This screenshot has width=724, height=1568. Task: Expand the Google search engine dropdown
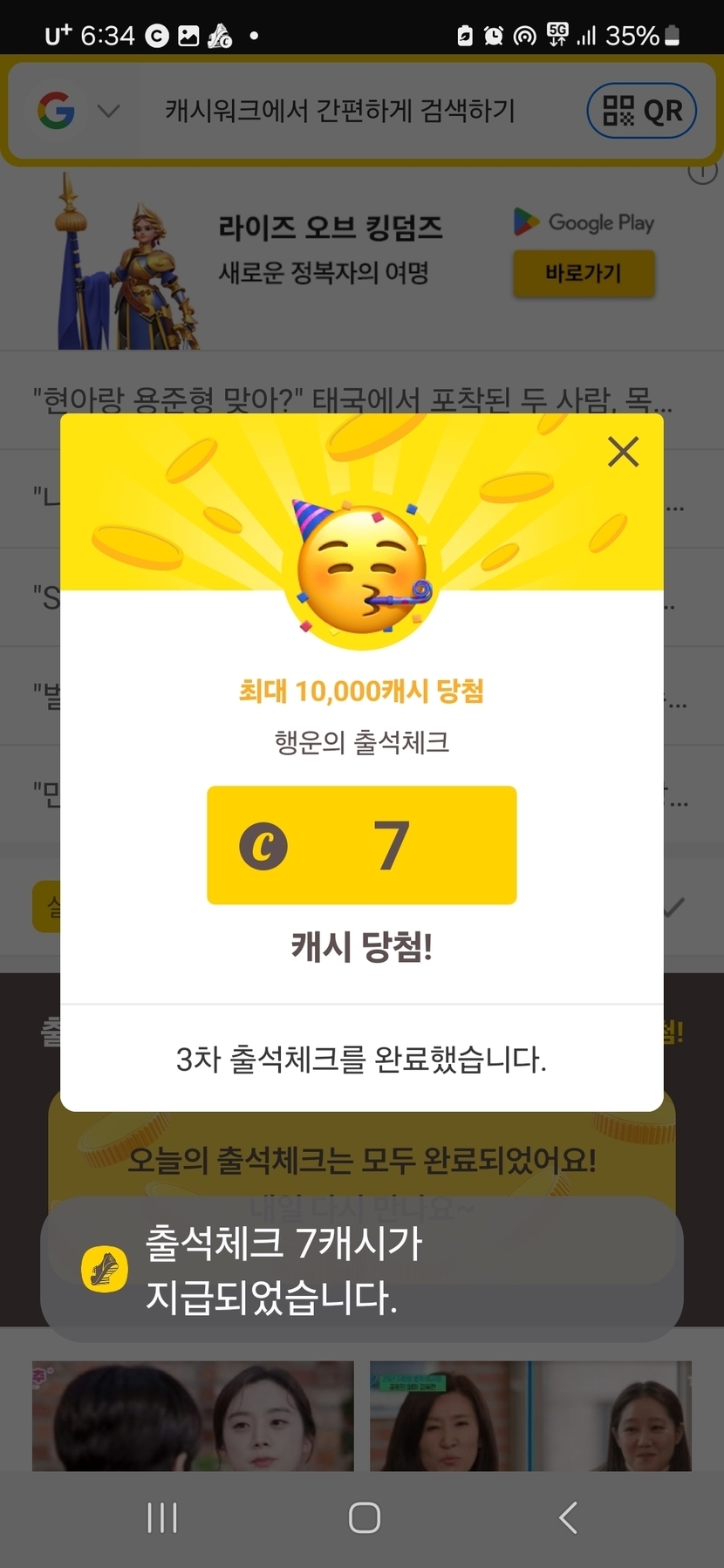click(x=108, y=112)
